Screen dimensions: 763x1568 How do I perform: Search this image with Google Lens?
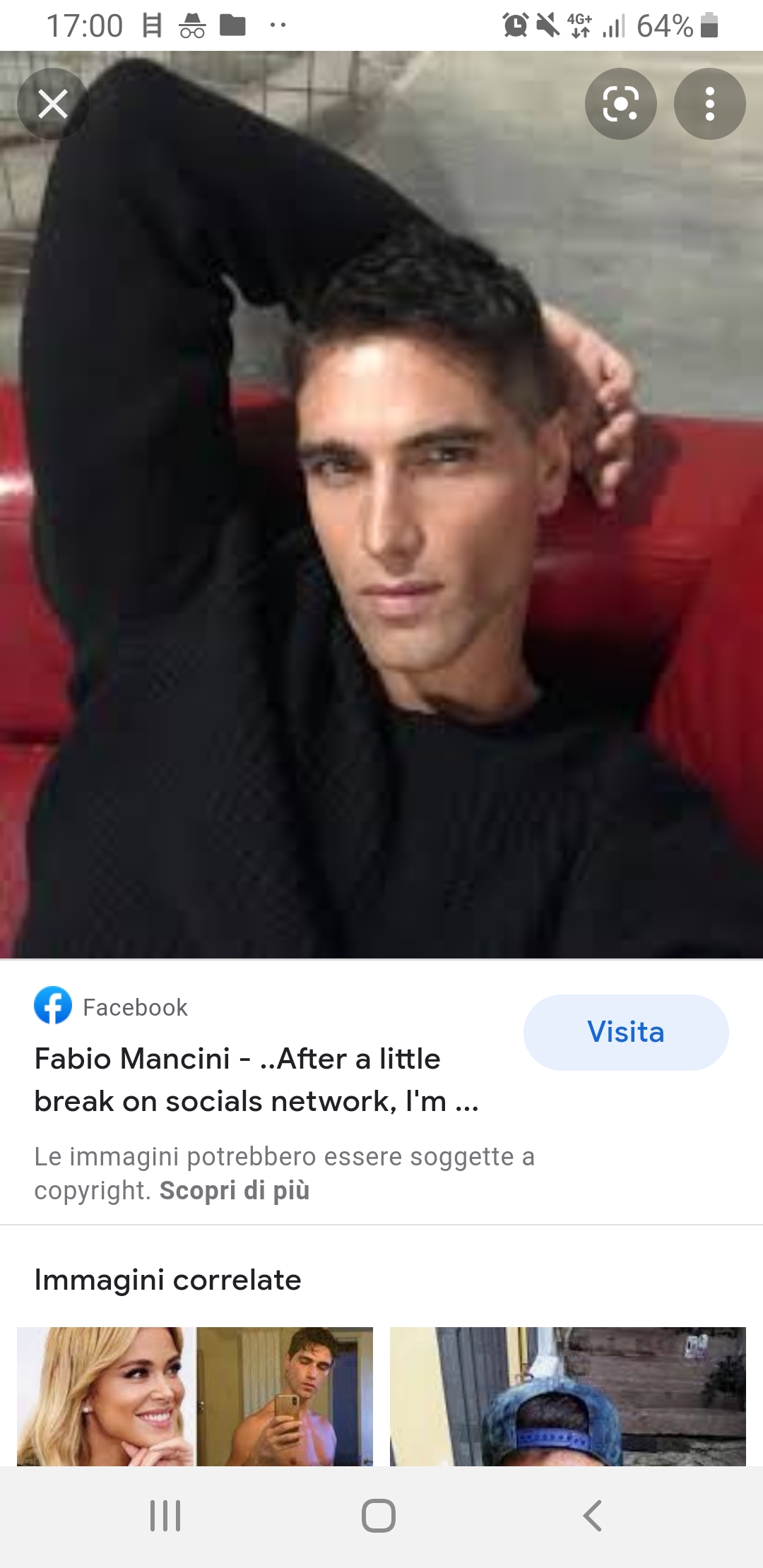pos(621,104)
